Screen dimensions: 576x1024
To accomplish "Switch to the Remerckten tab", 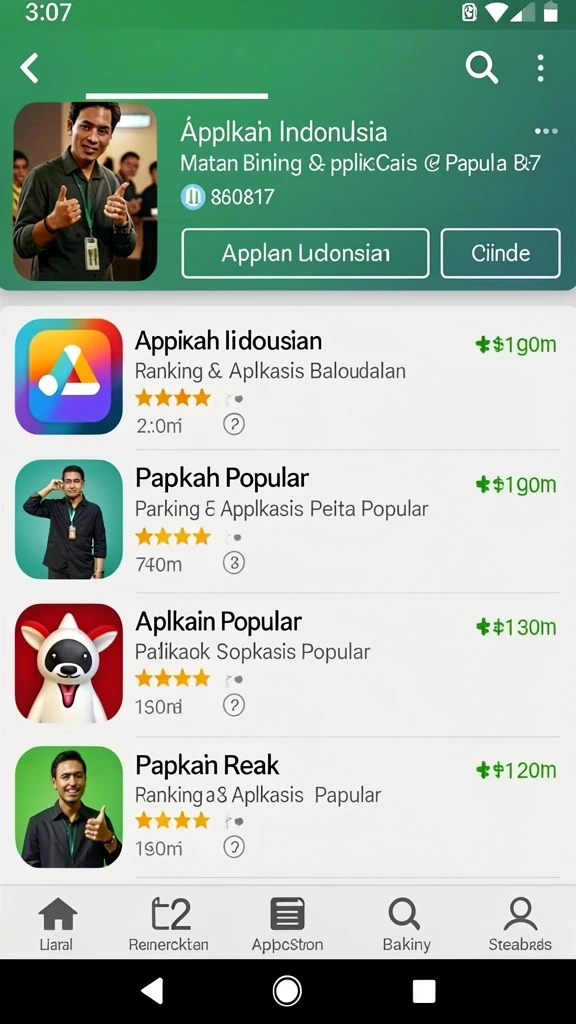I will [x=169, y=923].
